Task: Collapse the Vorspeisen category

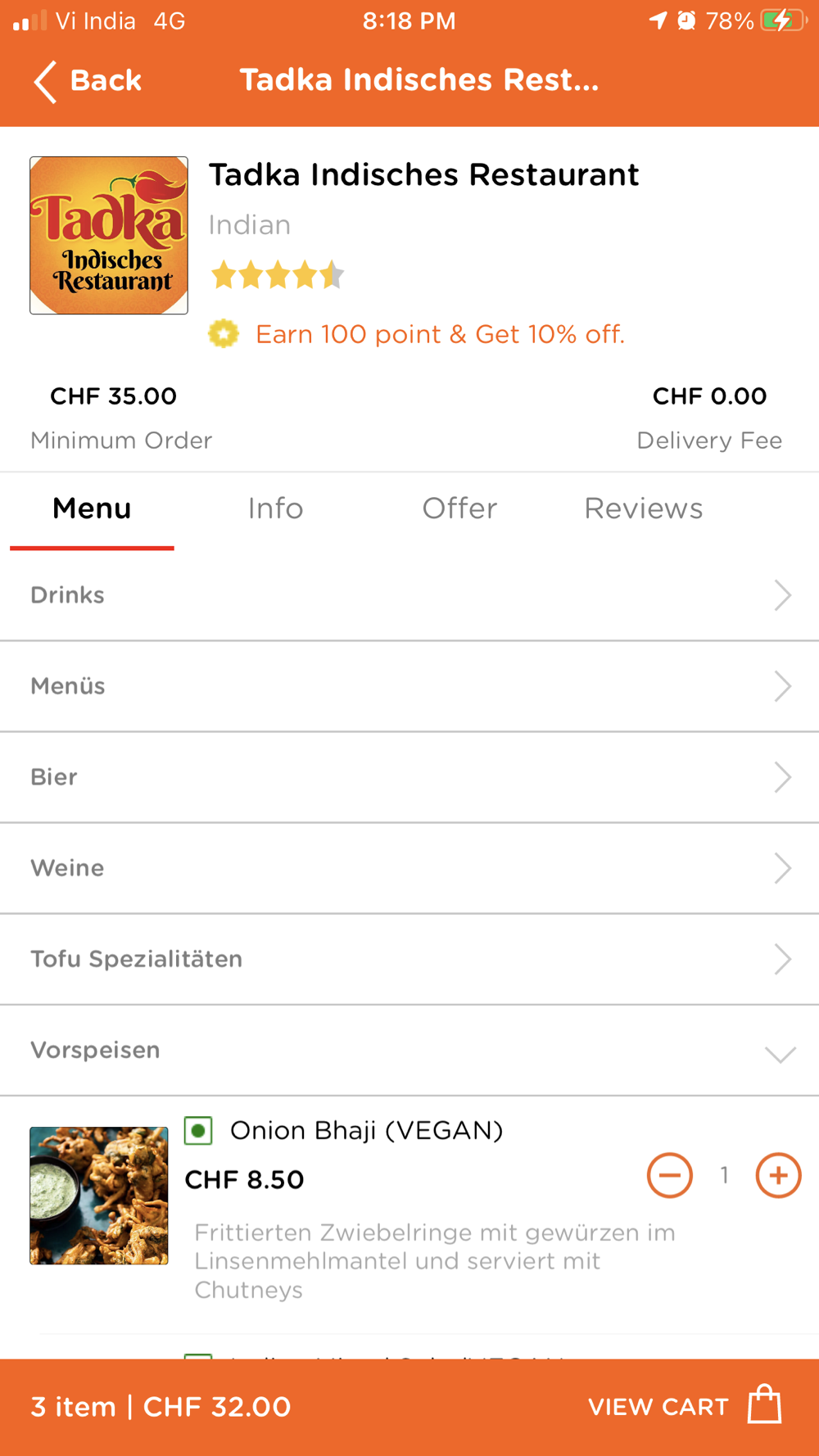Action: pyautogui.click(x=409, y=1051)
